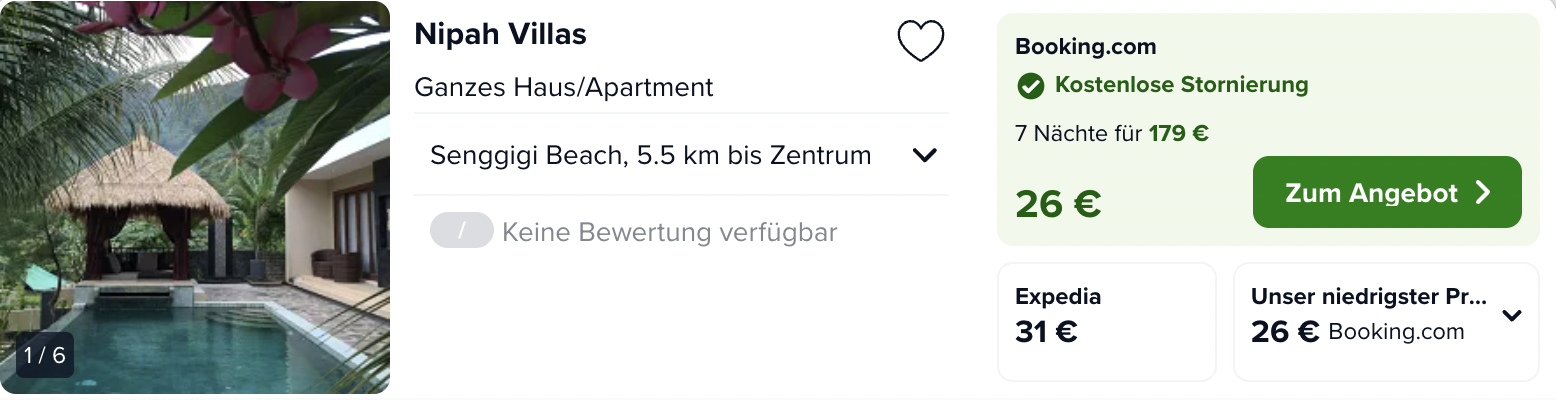Expand the Senggigi Beach location details
This screenshot has width=1556, height=410.
(x=925, y=155)
